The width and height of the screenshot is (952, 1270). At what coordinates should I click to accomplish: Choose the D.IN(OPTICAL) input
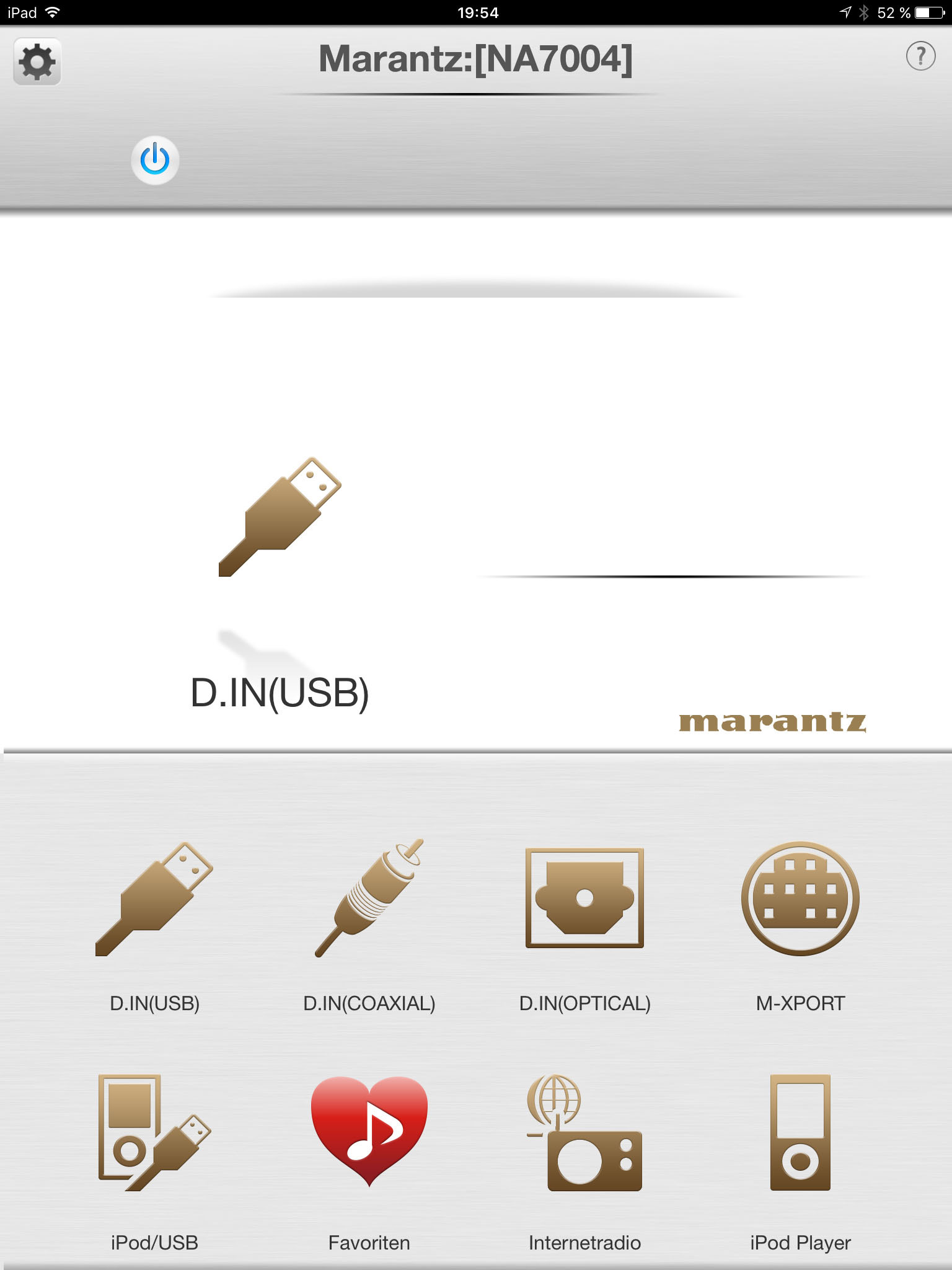[584, 899]
